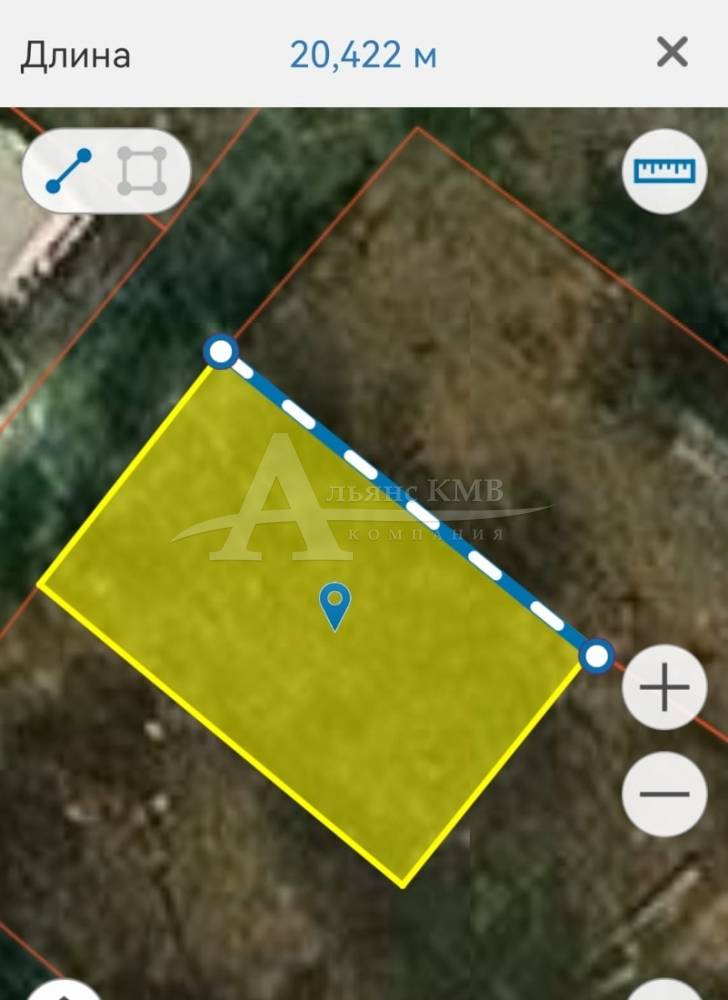Zoom in on the map
728x1000 pixels.
click(664, 688)
